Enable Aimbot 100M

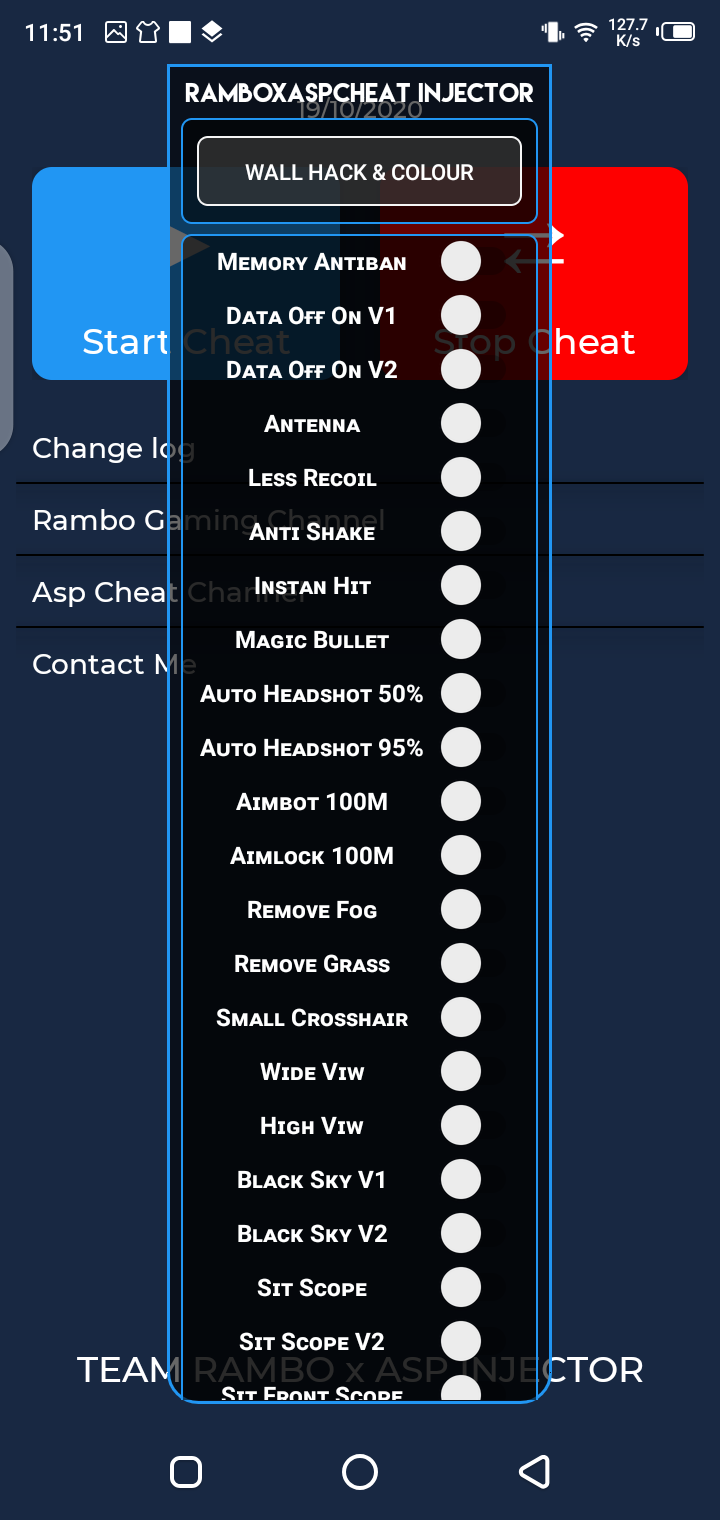pos(461,801)
